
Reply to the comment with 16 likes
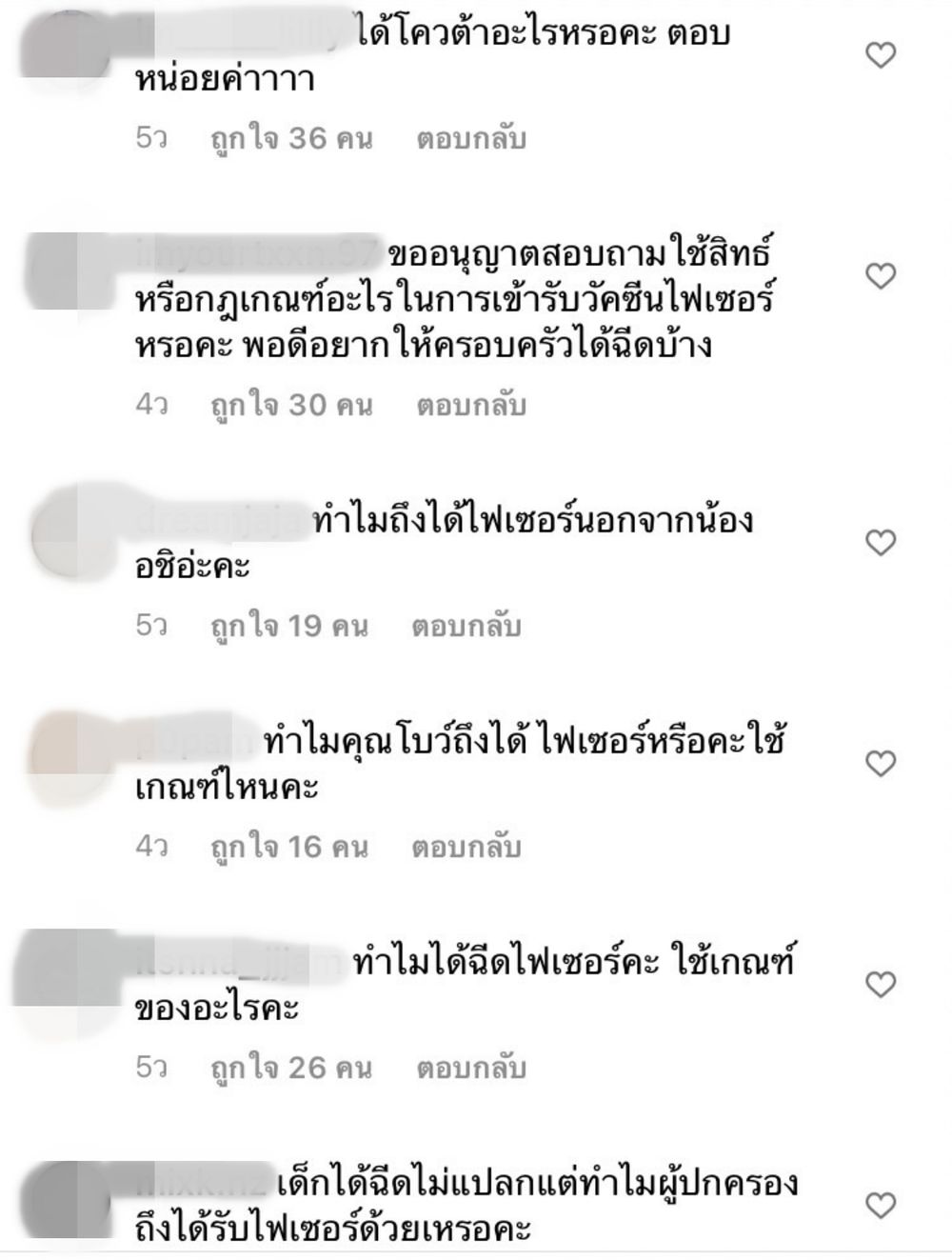466,848
